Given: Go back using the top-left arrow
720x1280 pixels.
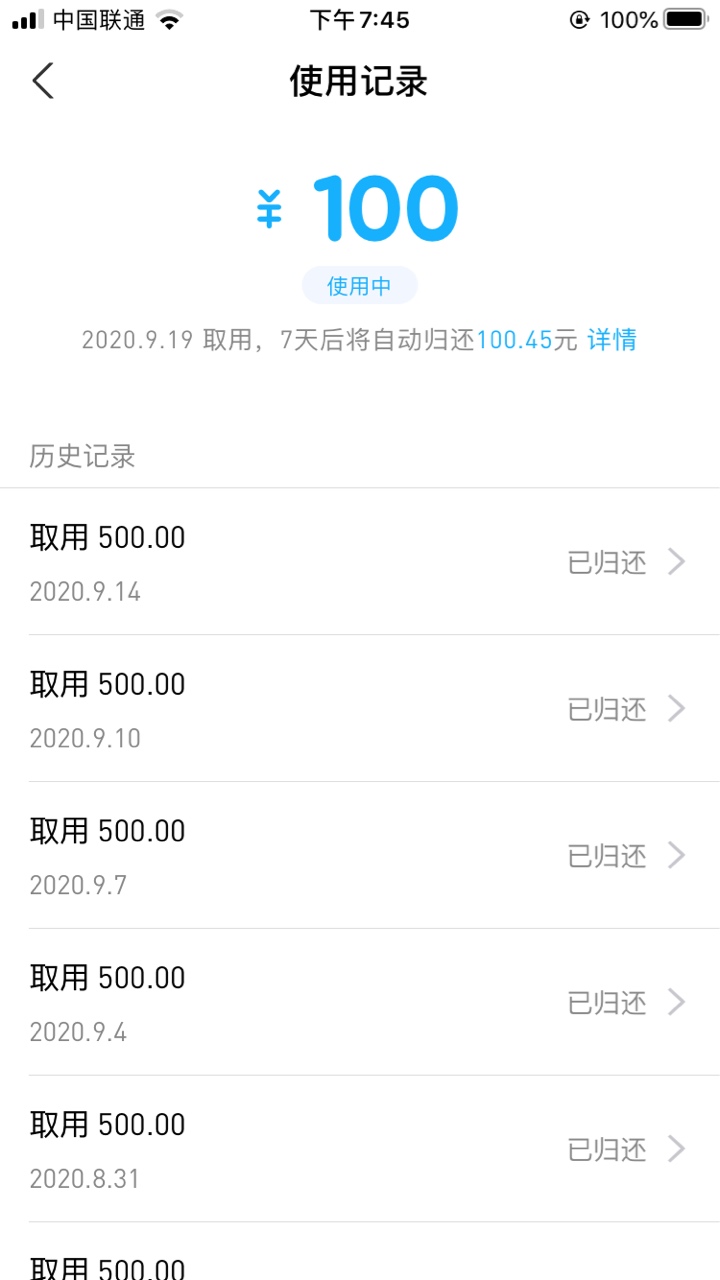Looking at the screenshot, I should click(x=42, y=81).
